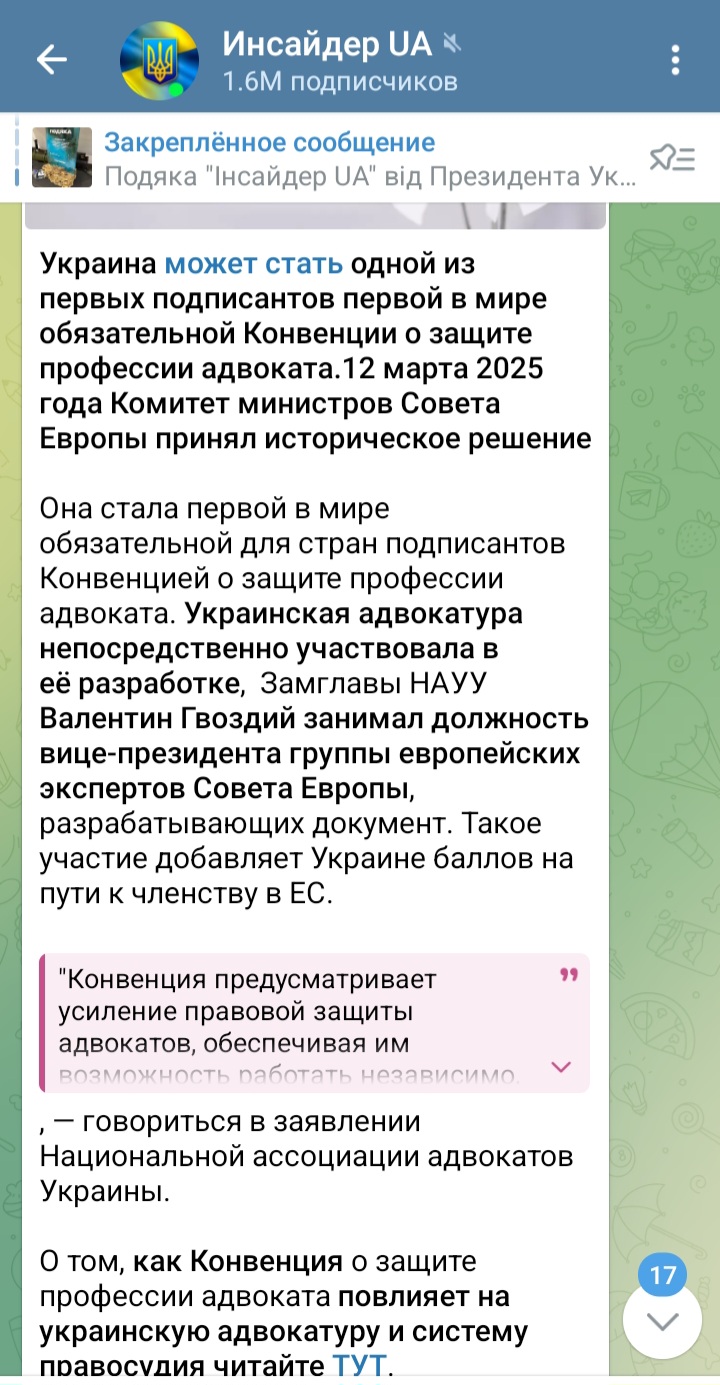The height and width of the screenshot is (1385, 720).
Task: Jump down to the 17 unread messages
Action: (x=662, y=1320)
